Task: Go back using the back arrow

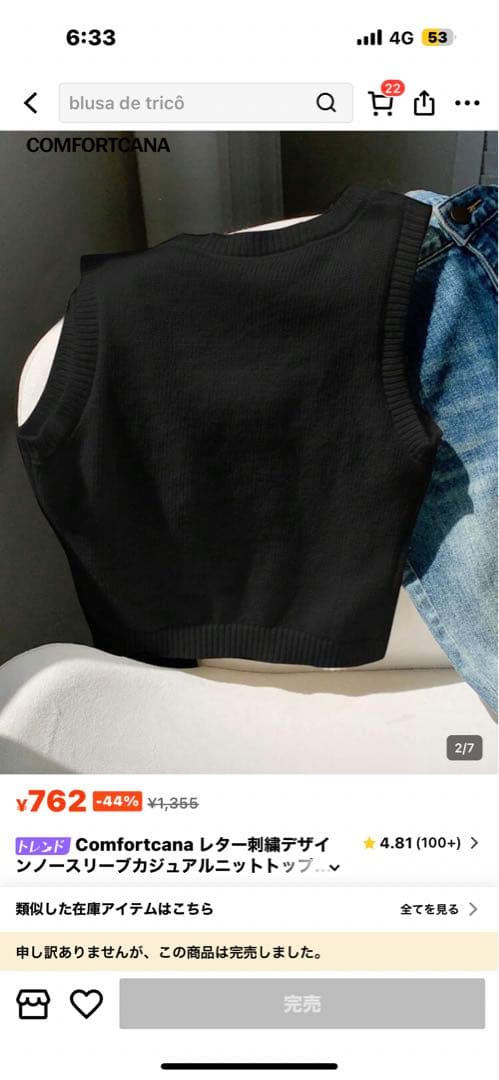Action: (30, 103)
